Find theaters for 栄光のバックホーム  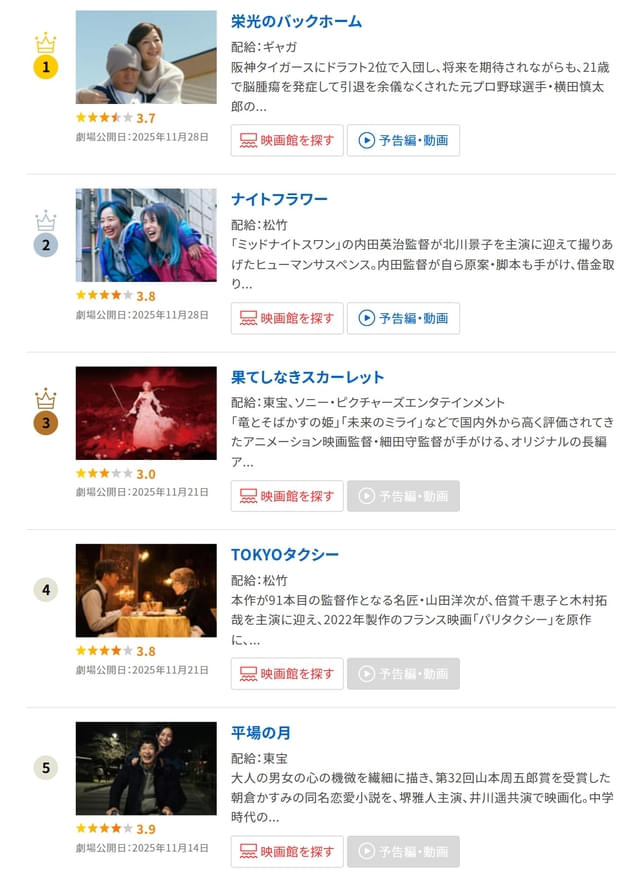coord(287,140)
